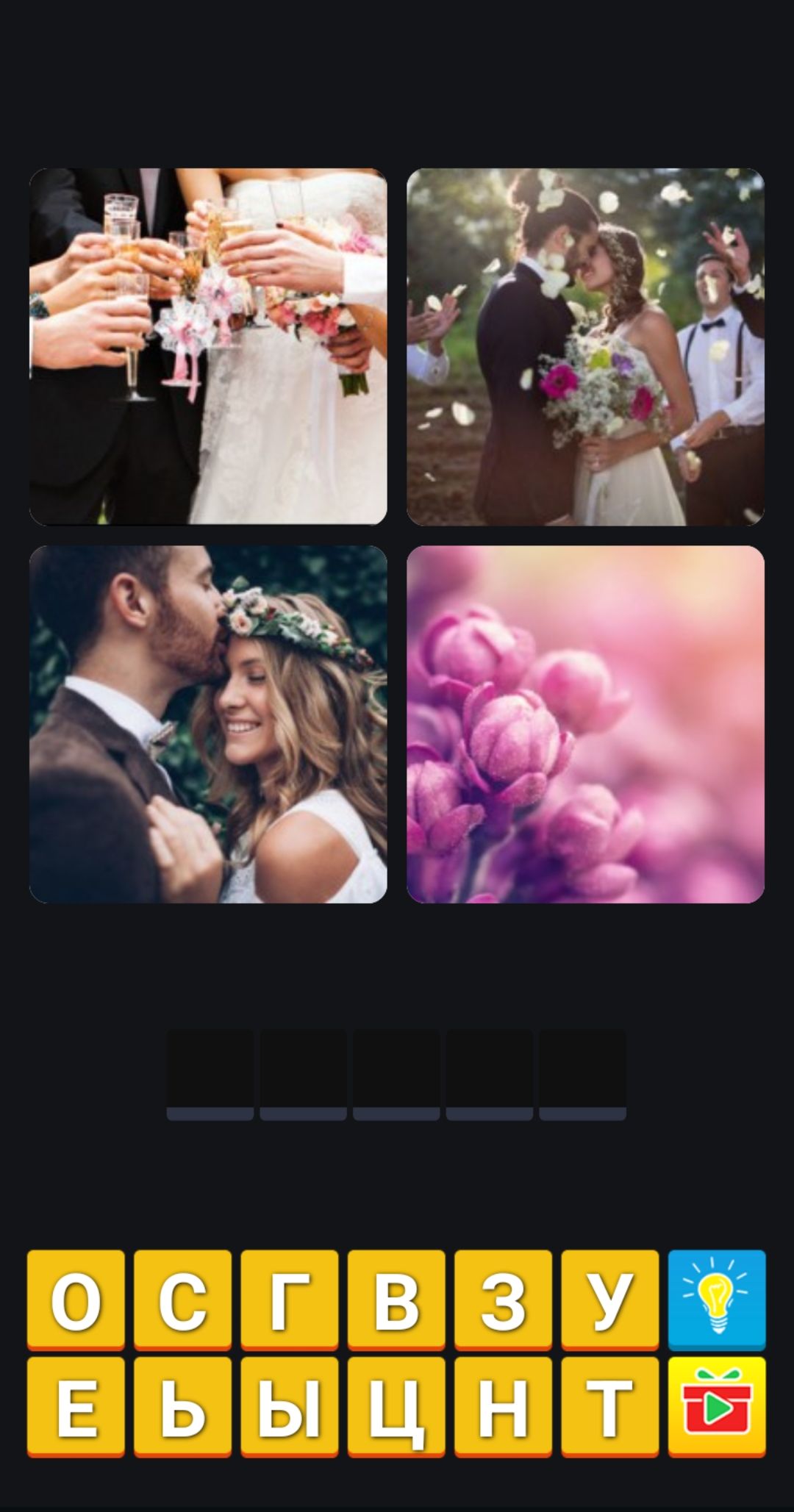Choose the letter В tile
This screenshot has width=794, height=1512.
[x=396, y=1300]
